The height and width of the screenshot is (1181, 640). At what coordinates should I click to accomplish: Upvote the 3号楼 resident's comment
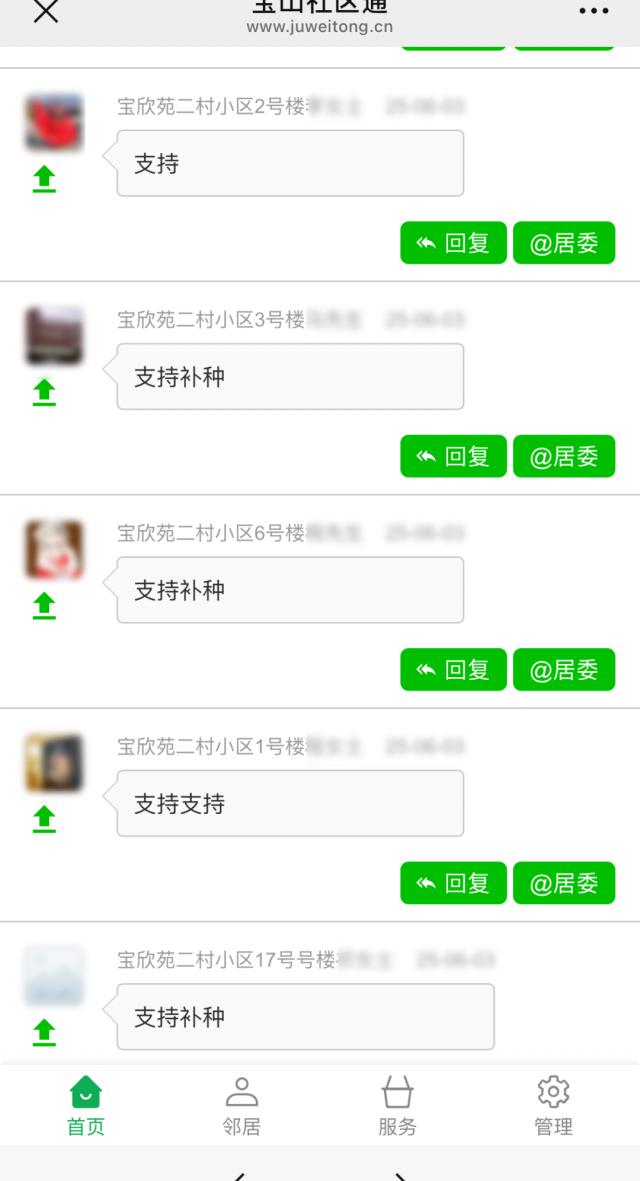tap(44, 392)
